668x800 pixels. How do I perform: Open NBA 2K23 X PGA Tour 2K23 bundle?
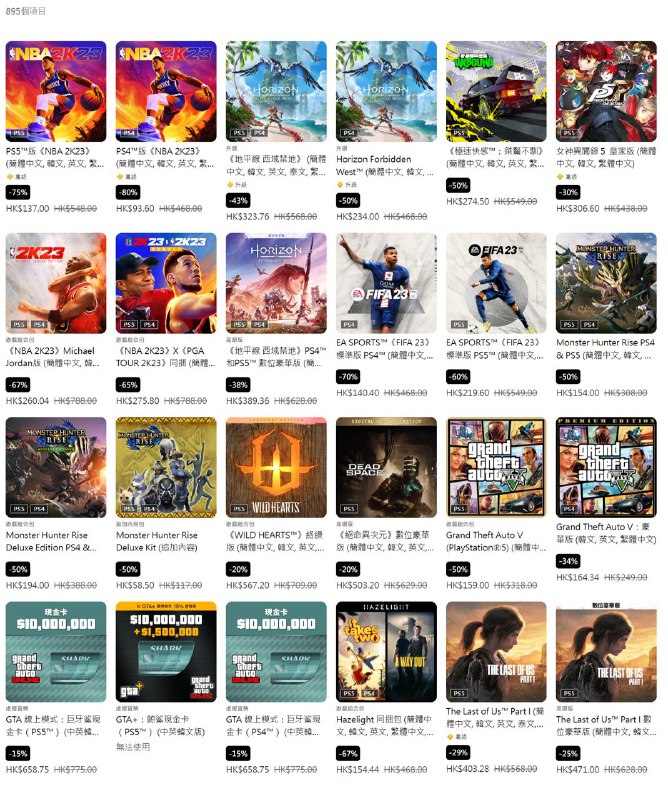pos(166,283)
